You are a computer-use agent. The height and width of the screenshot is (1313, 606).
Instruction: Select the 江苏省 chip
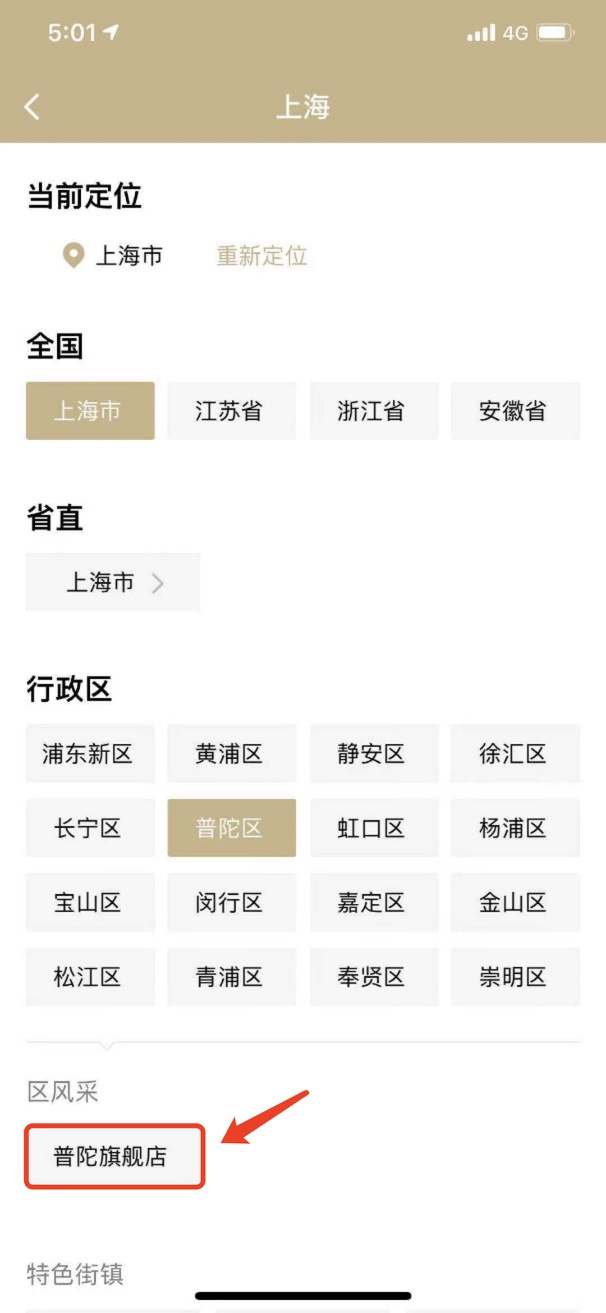point(231,411)
